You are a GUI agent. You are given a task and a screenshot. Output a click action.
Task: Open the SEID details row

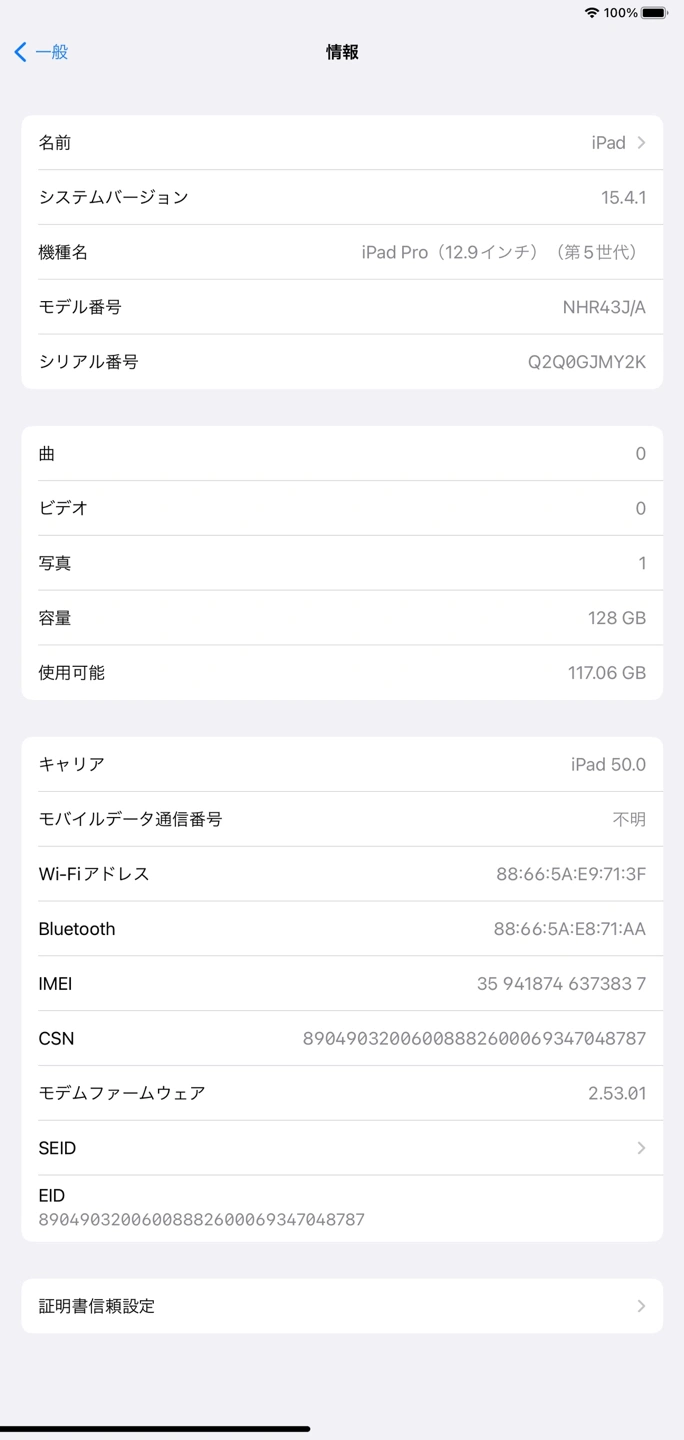tap(342, 1148)
